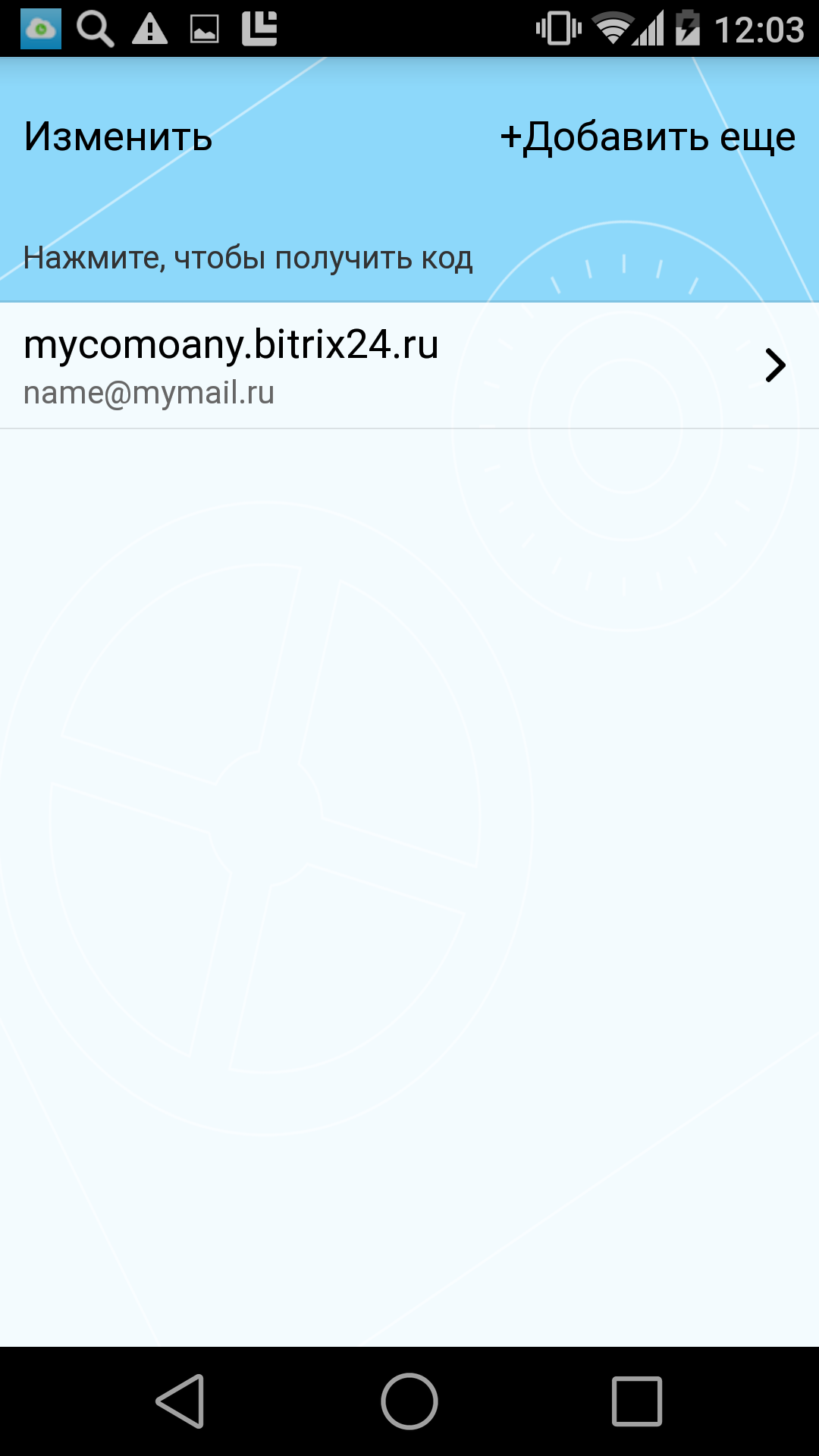Viewport: 819px width, 1456px height.
Task: Tap the Изменить button
Action: [118, 137]
